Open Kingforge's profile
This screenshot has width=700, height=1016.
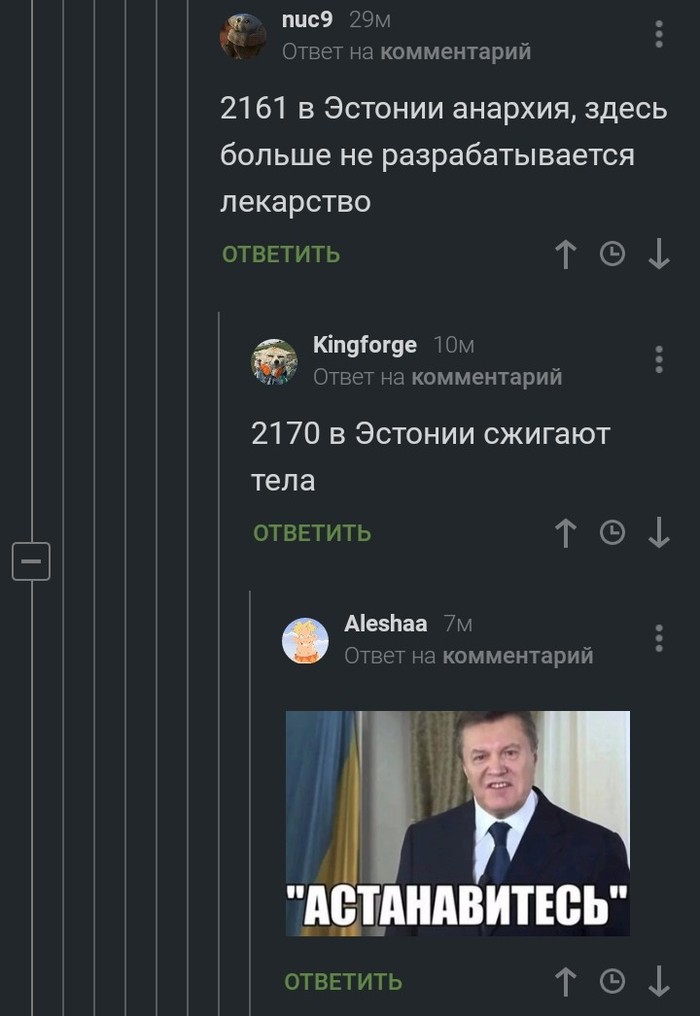[365, 345]
